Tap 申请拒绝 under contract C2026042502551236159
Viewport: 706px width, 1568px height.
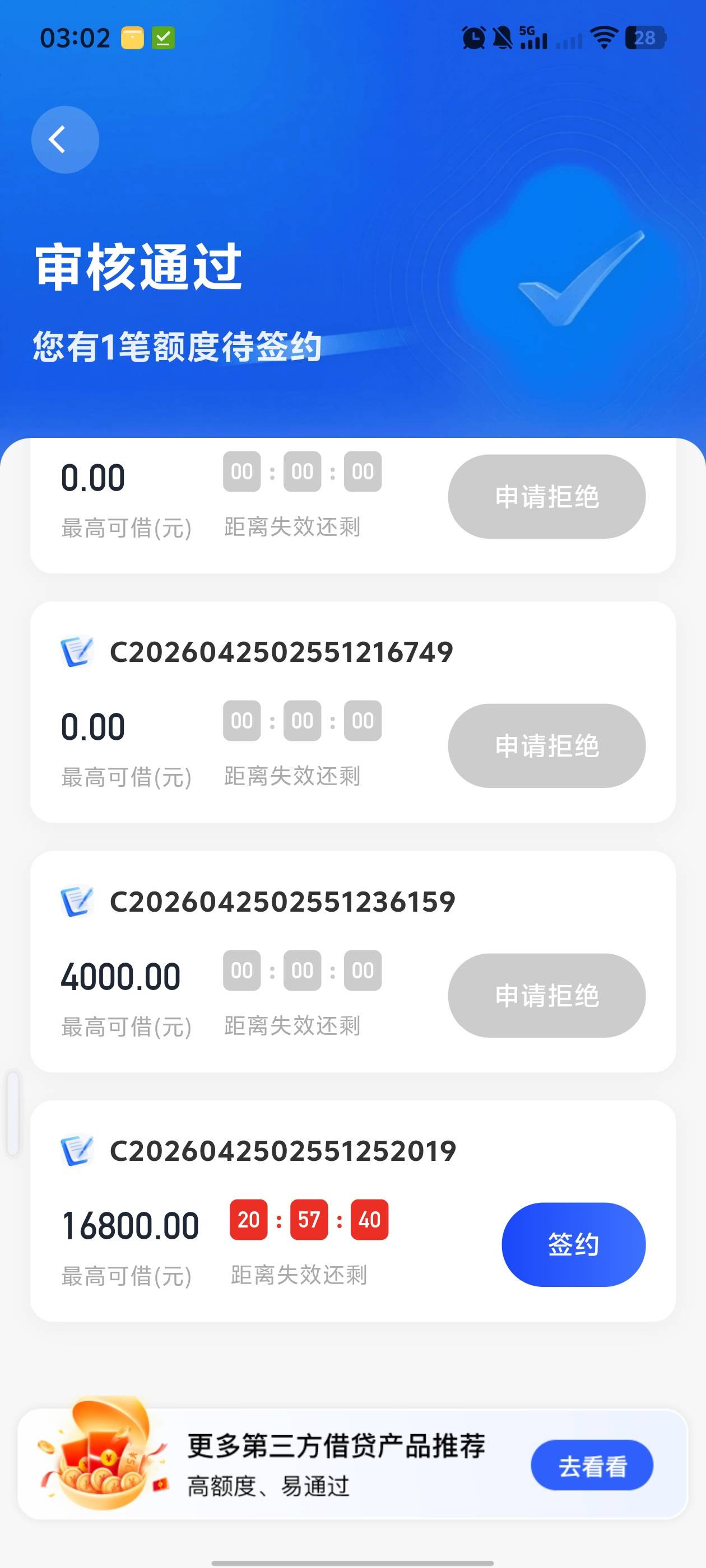tap(546, 995)
